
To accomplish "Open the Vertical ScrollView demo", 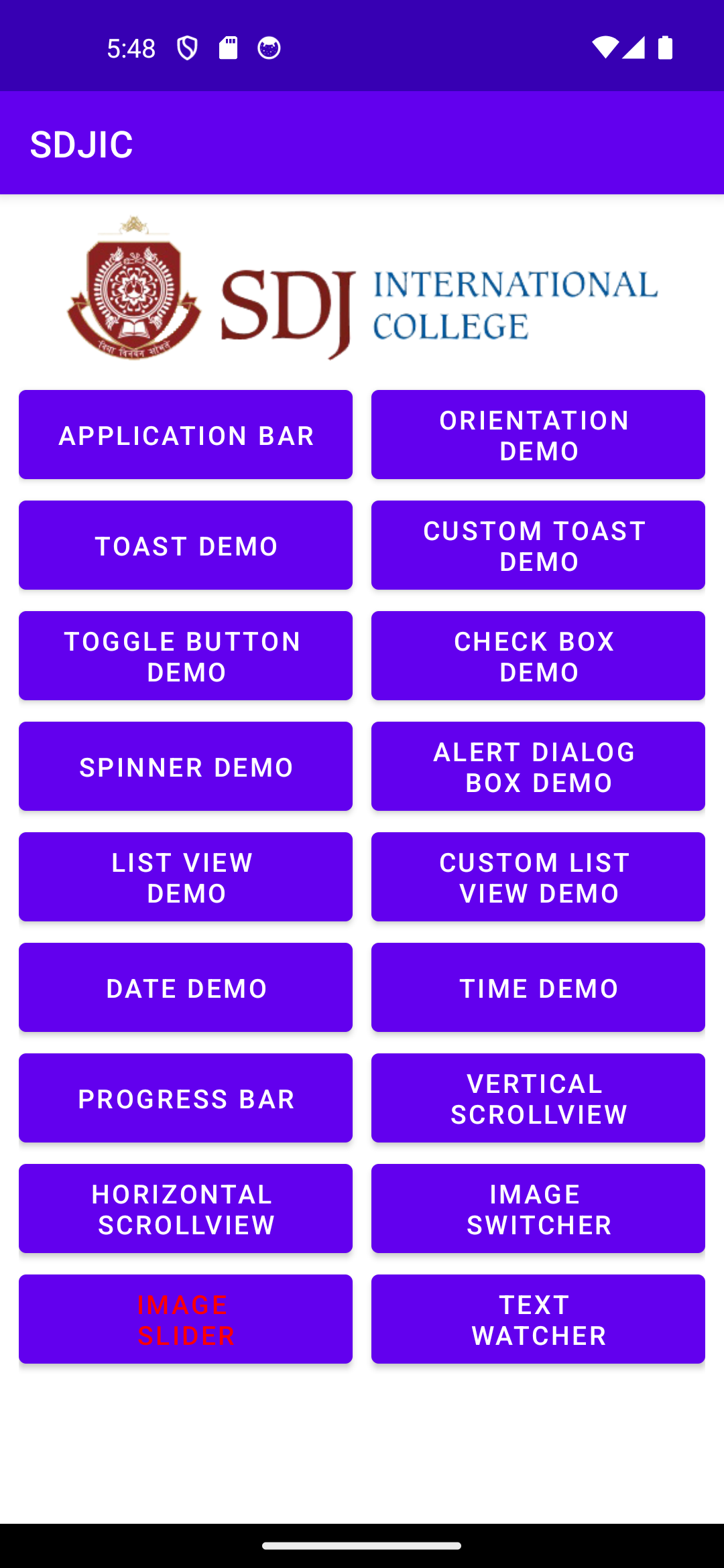I will pyautogui.click(x=537, y=1098).
